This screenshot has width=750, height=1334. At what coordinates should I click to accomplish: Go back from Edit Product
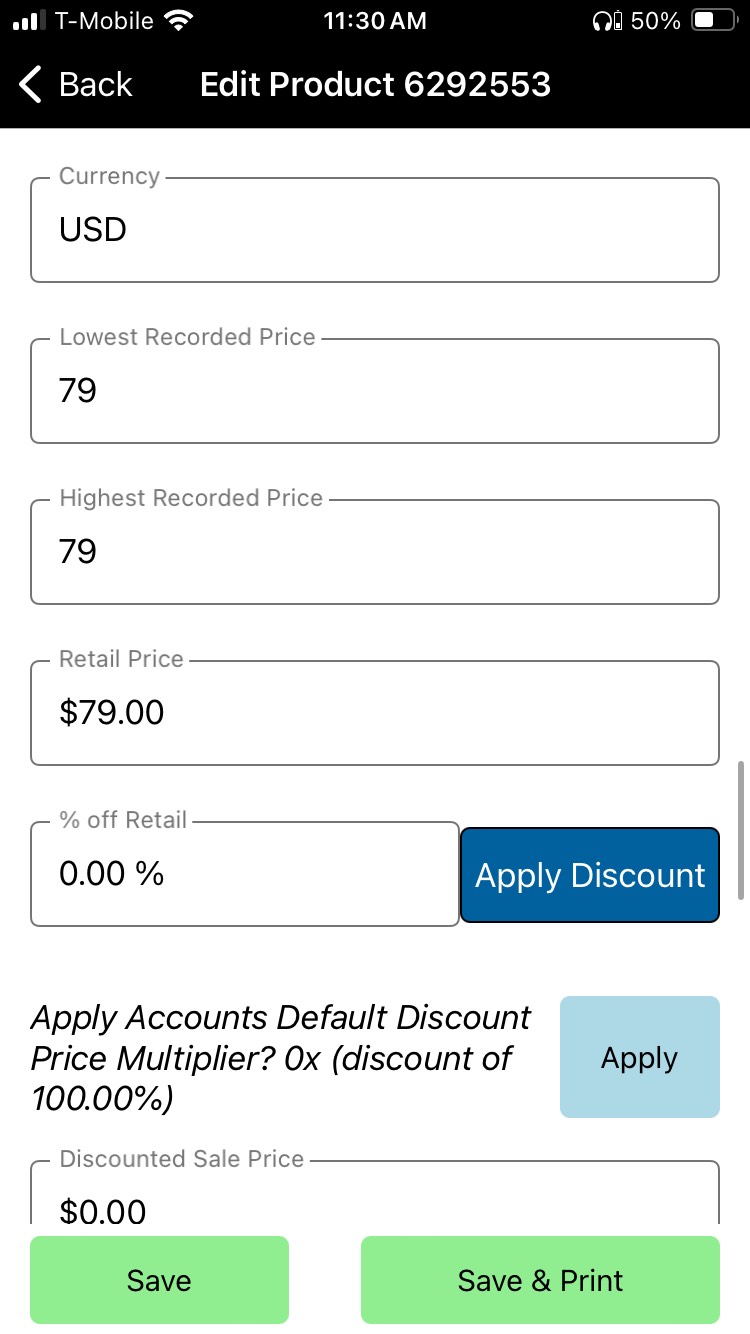tap(76, 85)
